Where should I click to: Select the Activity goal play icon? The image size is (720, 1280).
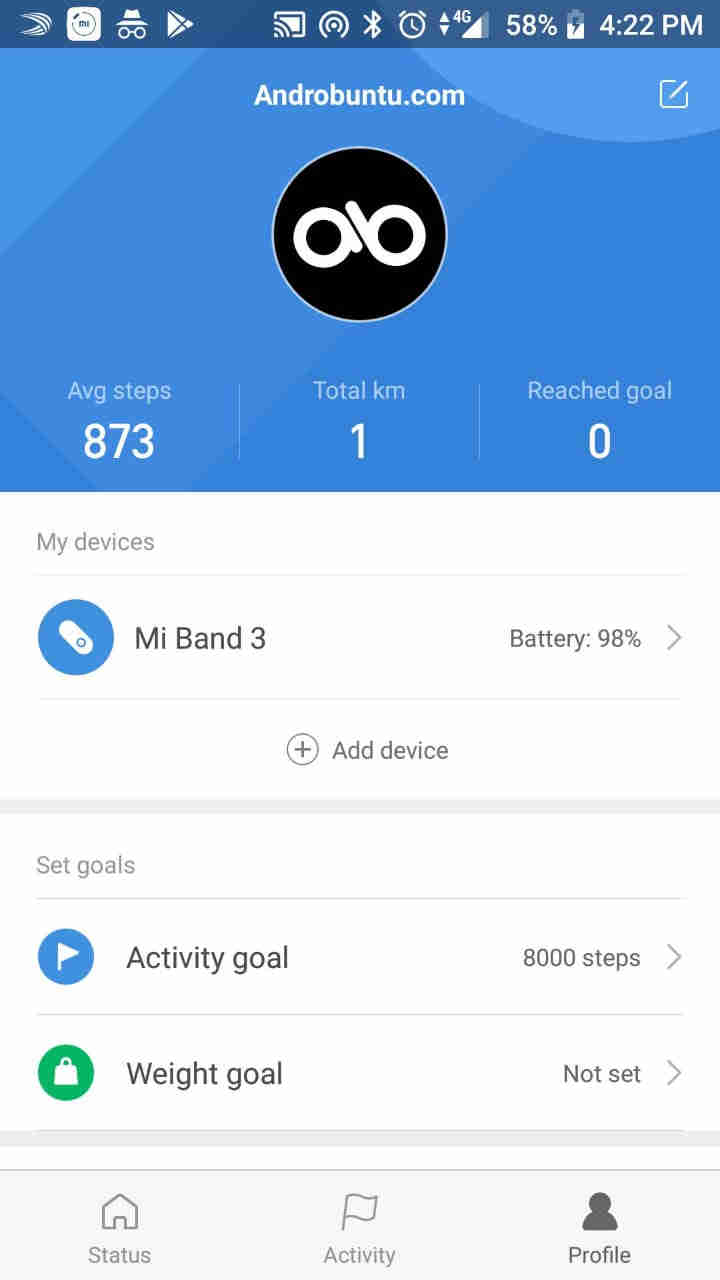(66, 957)
